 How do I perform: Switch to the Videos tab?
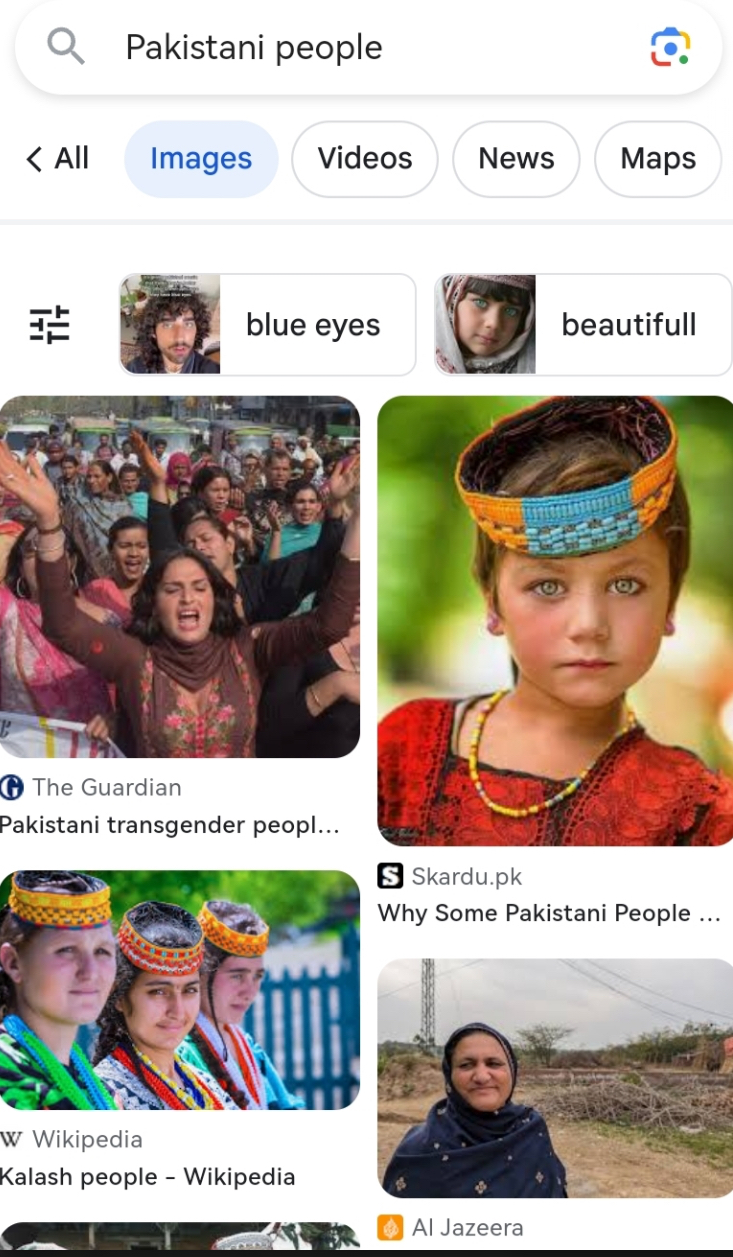click(x=364, y=159)
